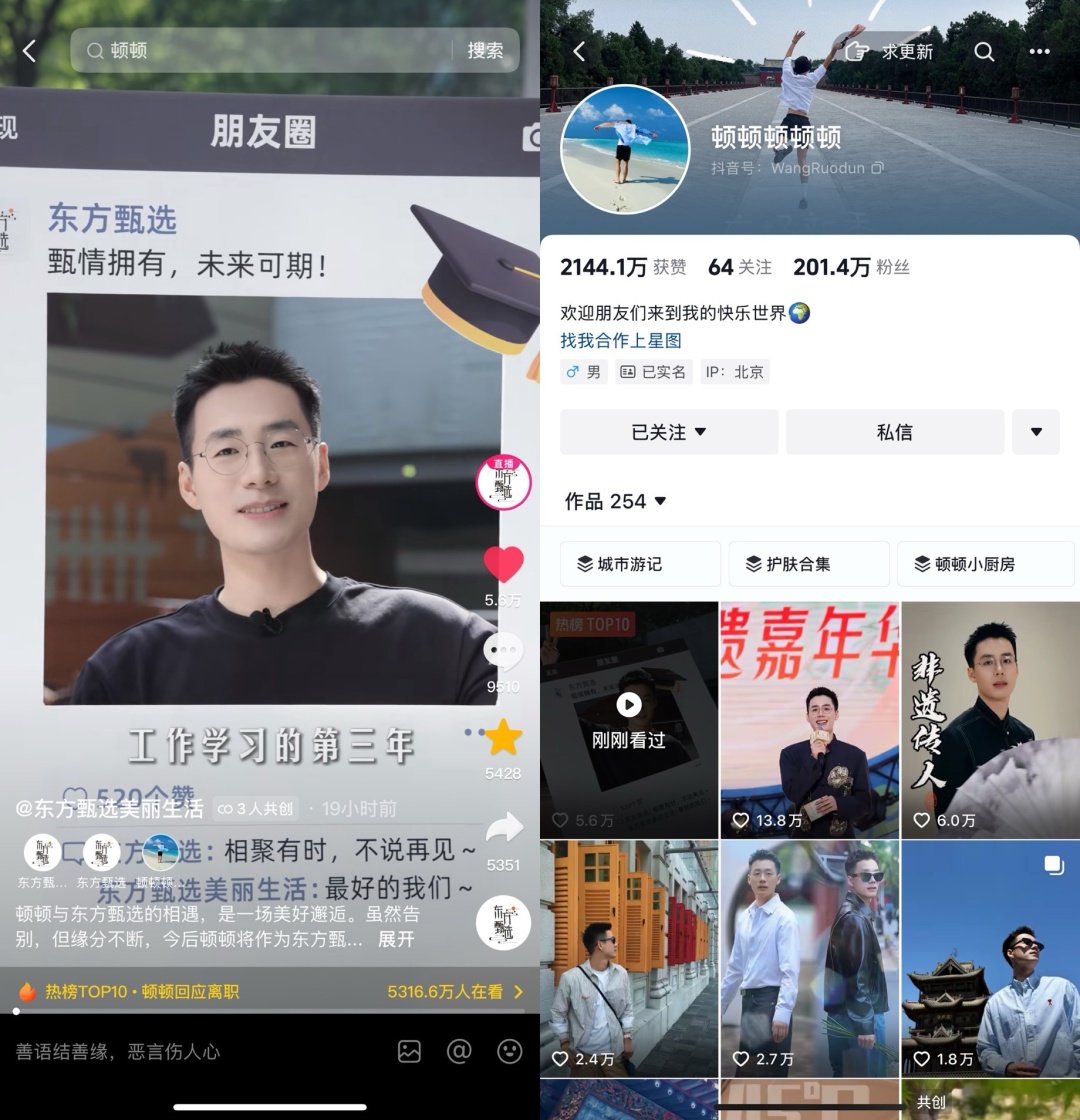Open the 非遗传人 video thumbnail

coord(990,719)
